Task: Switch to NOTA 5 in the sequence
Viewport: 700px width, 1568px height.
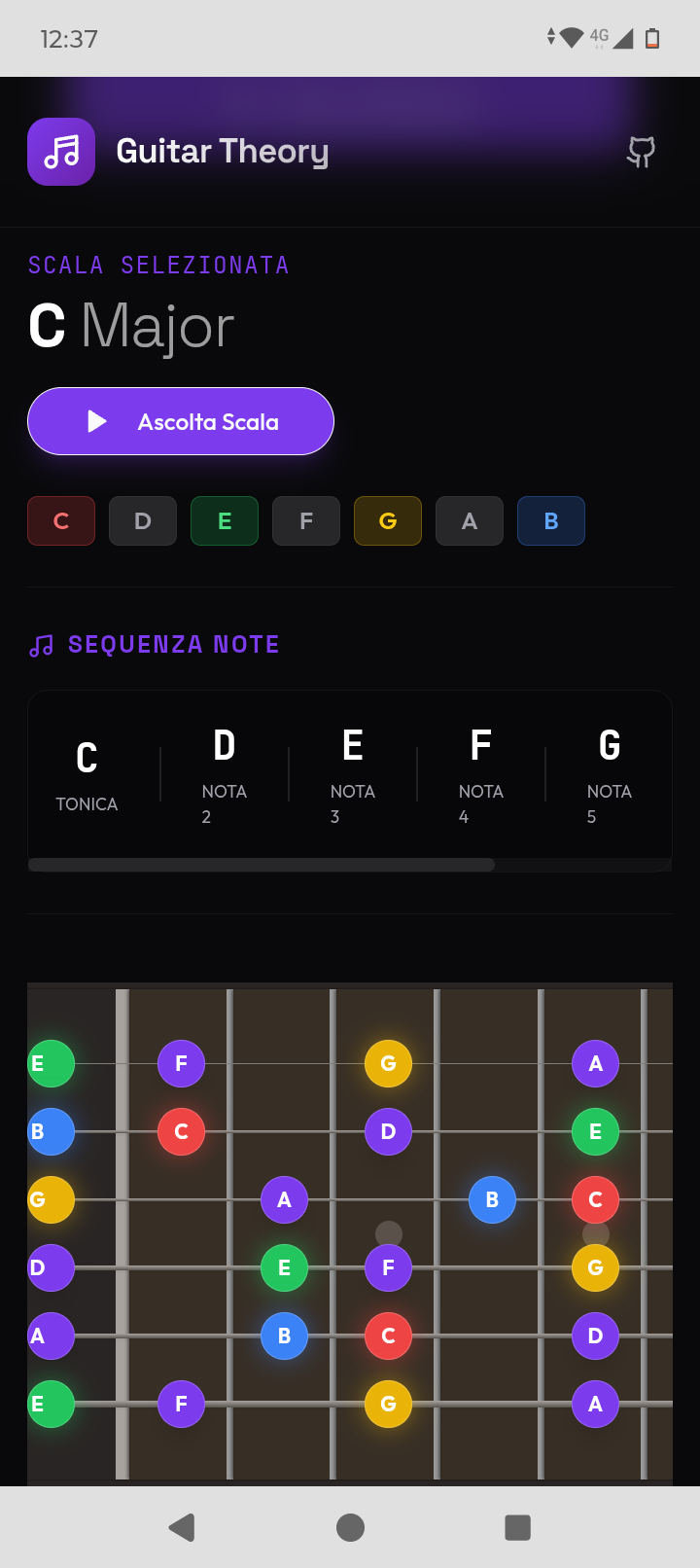Action: (x=609, y=773)
